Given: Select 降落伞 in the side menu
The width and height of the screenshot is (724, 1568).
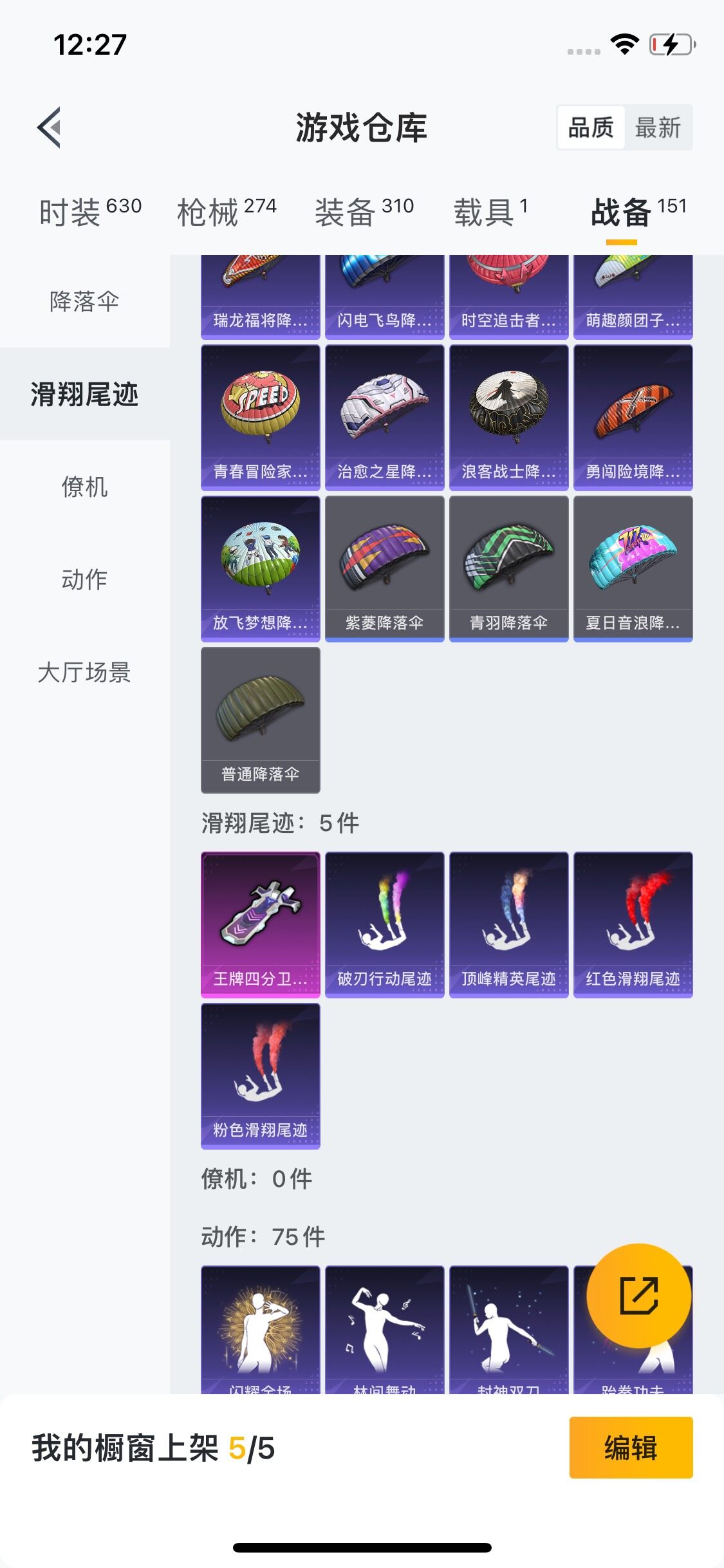Looking at the screenshot, I should [x=84, y=301].
